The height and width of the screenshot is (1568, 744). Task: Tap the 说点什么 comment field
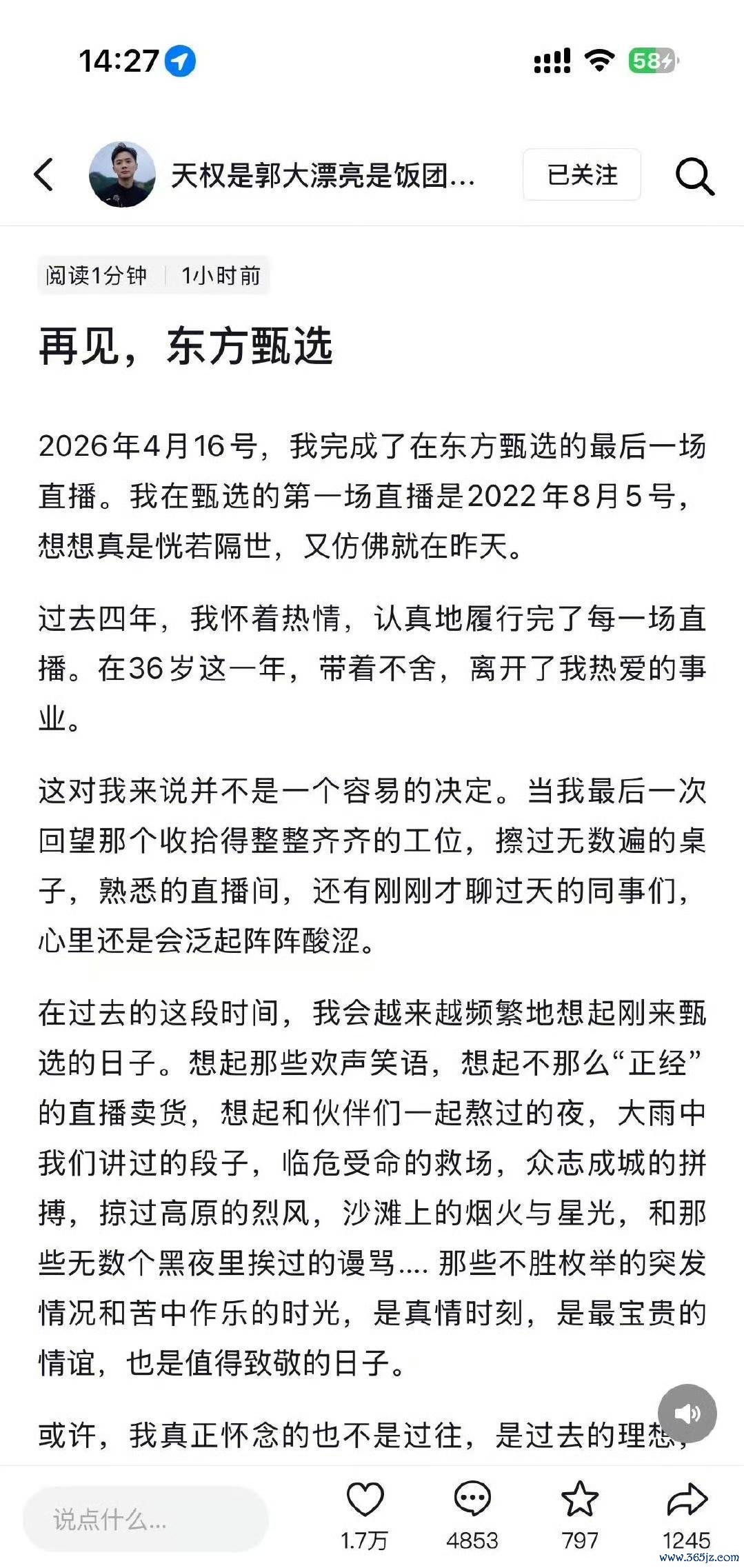pos(145,1519)
